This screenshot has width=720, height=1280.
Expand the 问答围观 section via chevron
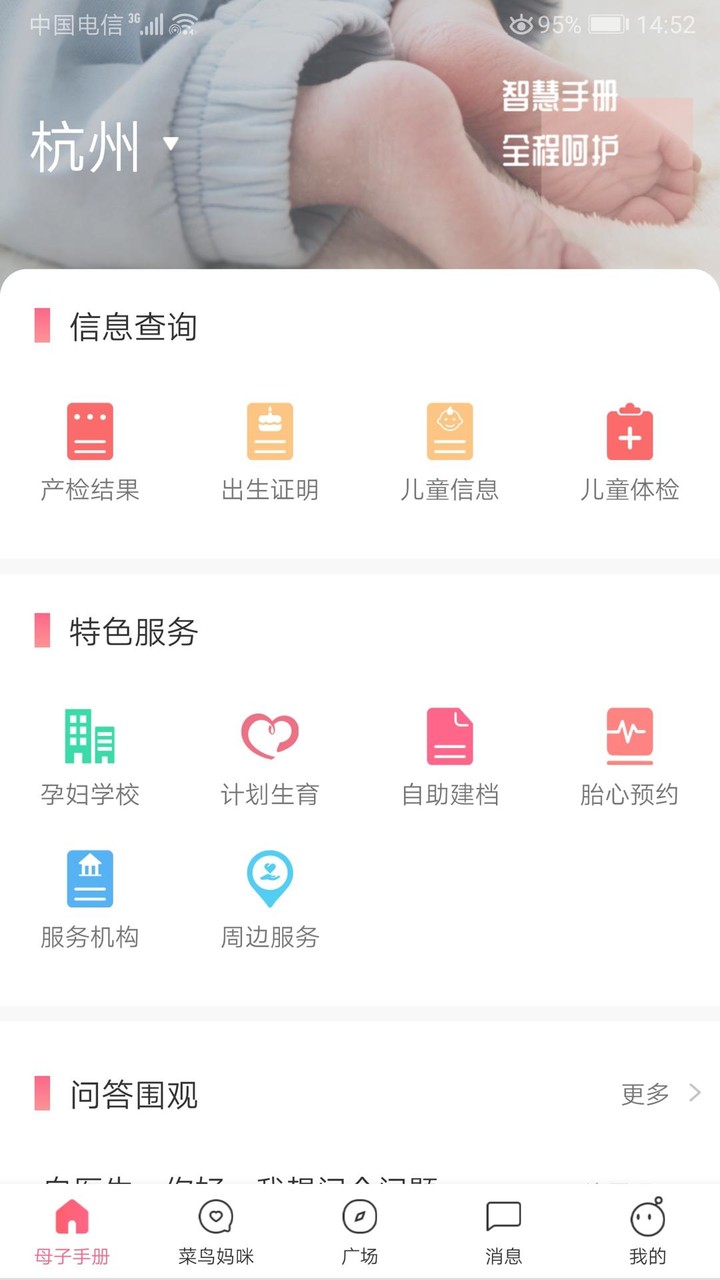click(x=695, y=1093)
